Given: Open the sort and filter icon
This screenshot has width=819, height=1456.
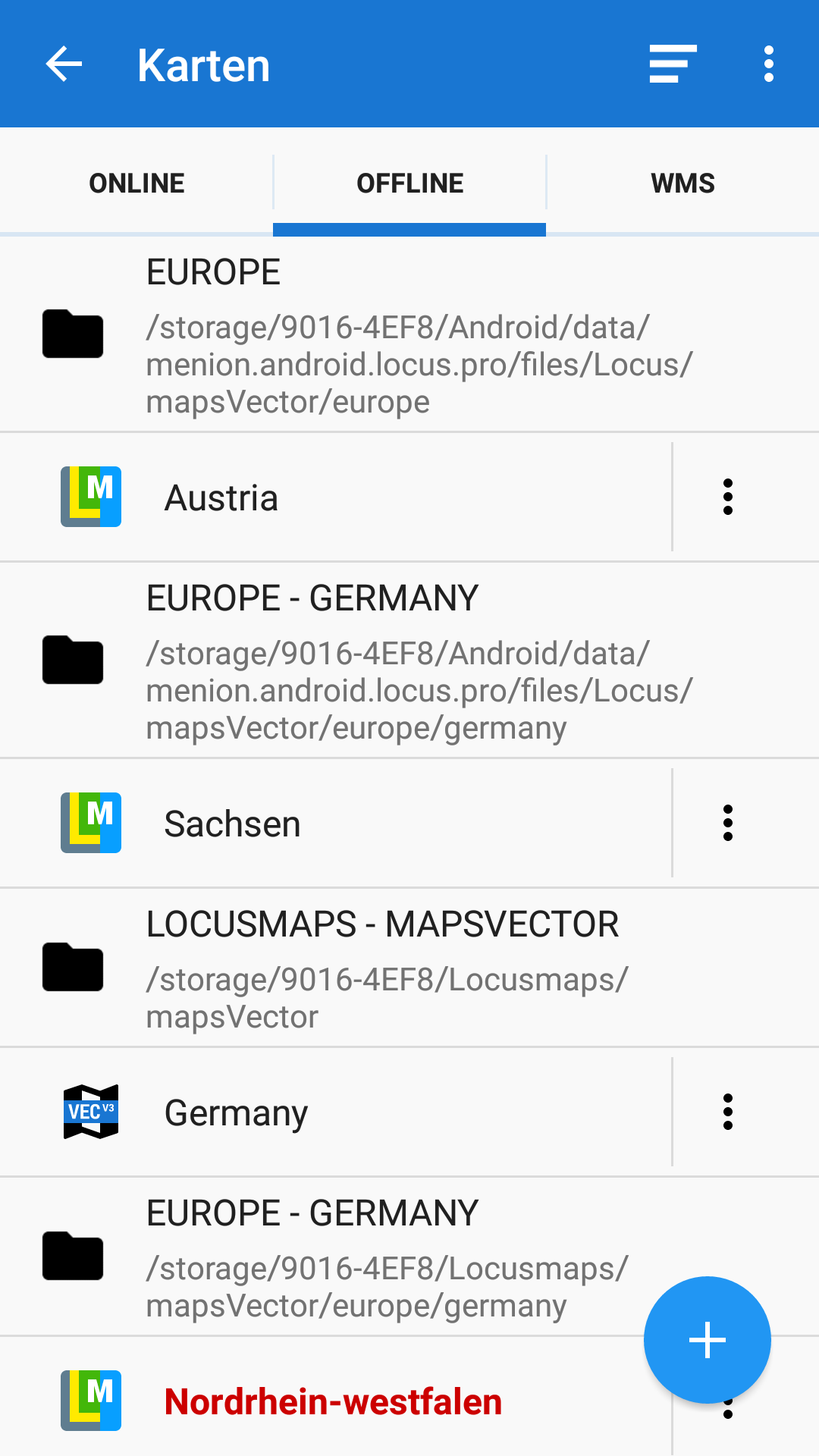Looking at the screenshot, I should tap(673, 64).
